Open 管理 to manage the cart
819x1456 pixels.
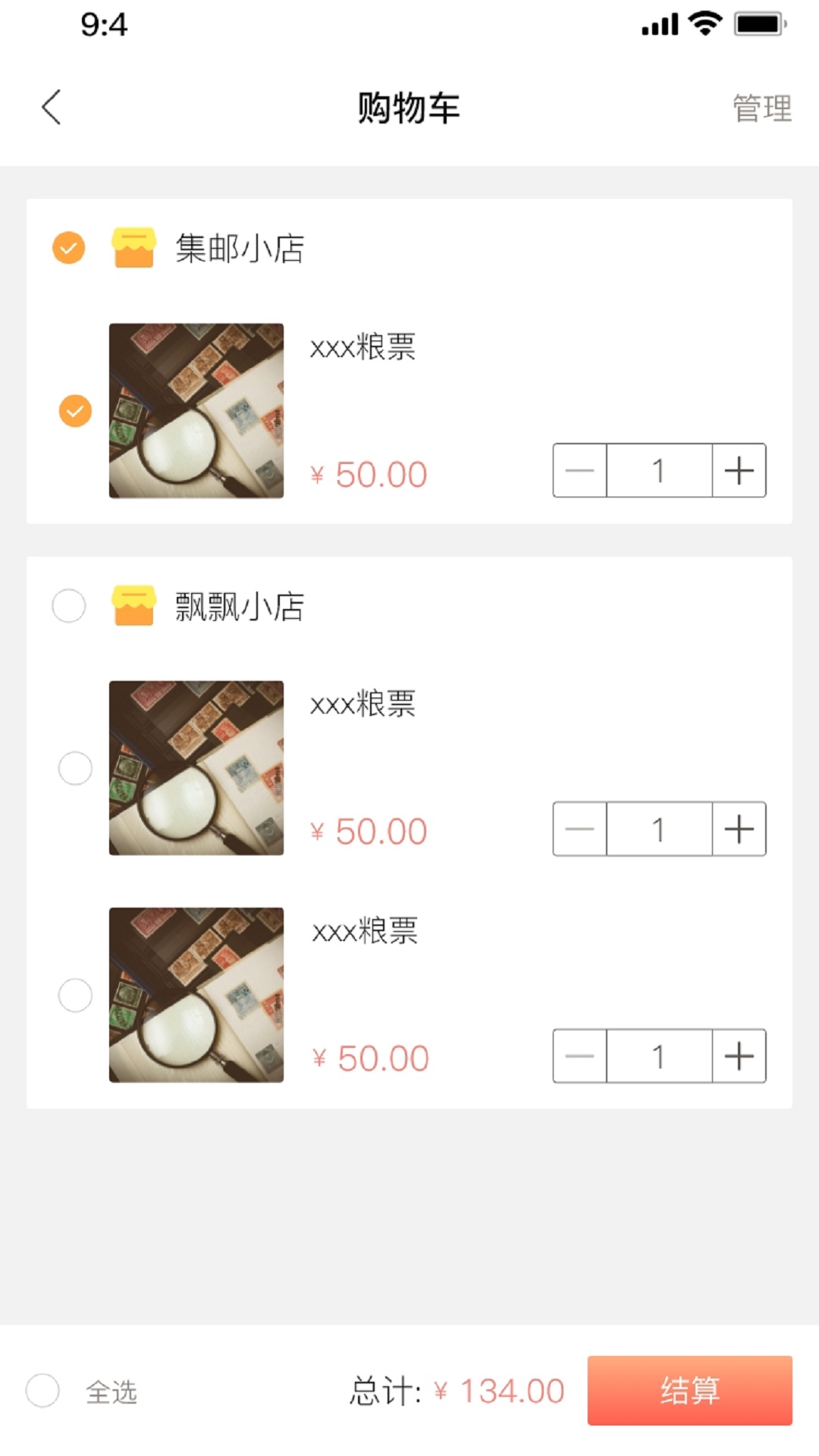761,108
